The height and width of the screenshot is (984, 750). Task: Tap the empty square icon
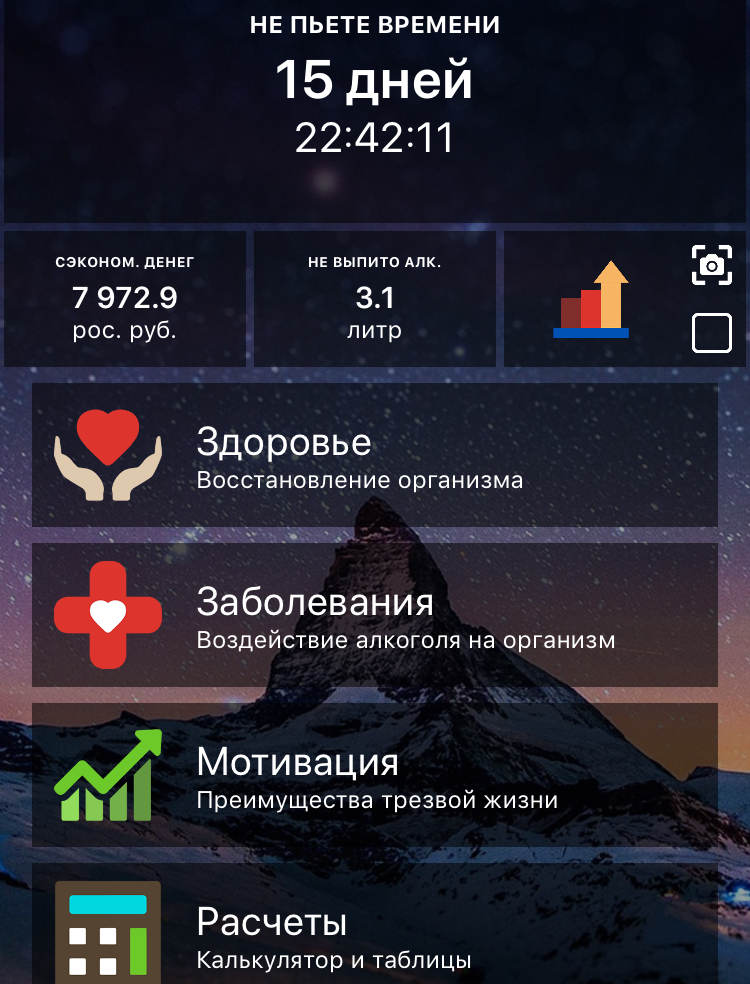[712, 333]
